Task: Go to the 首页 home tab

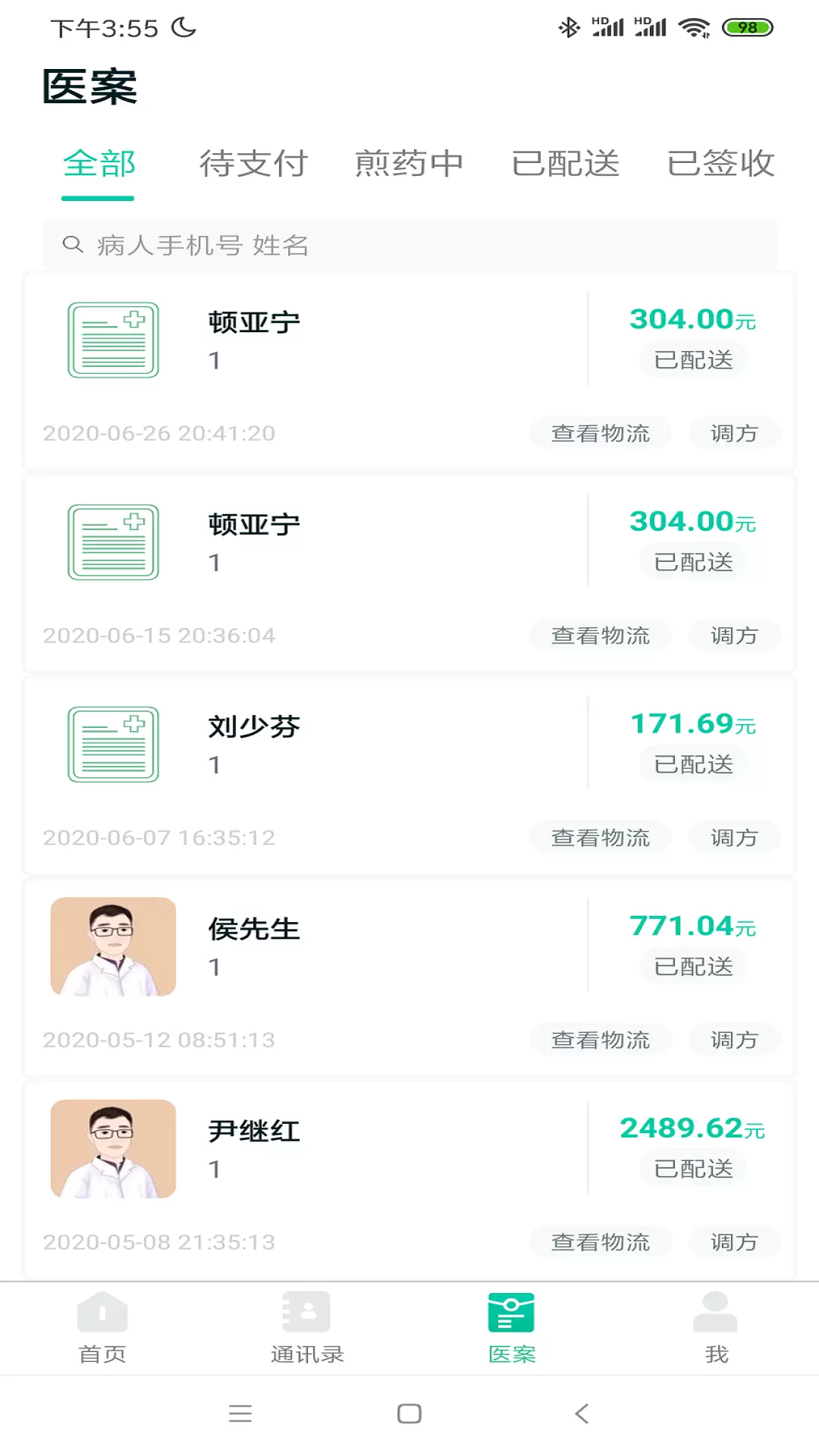Action: click(102, 1328)
